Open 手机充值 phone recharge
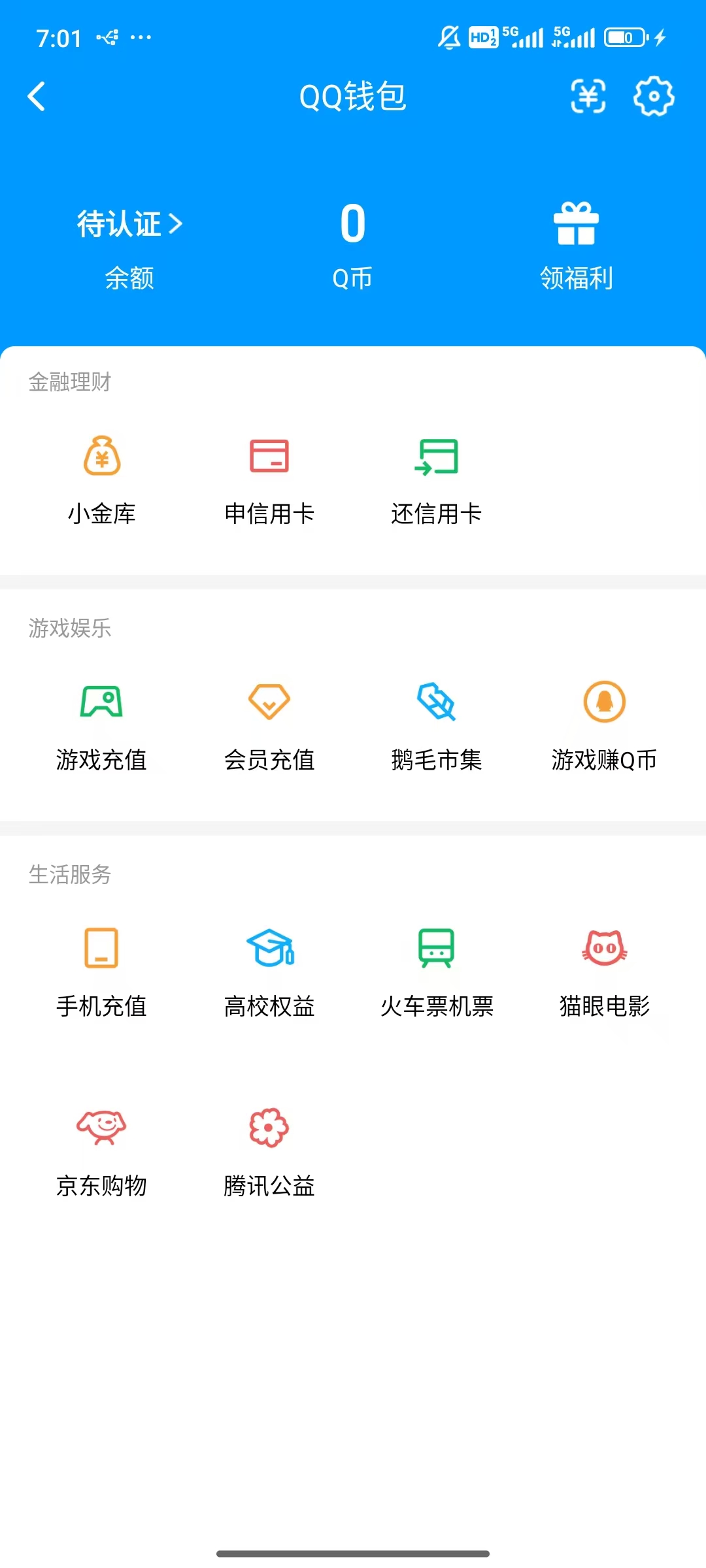 101,973
